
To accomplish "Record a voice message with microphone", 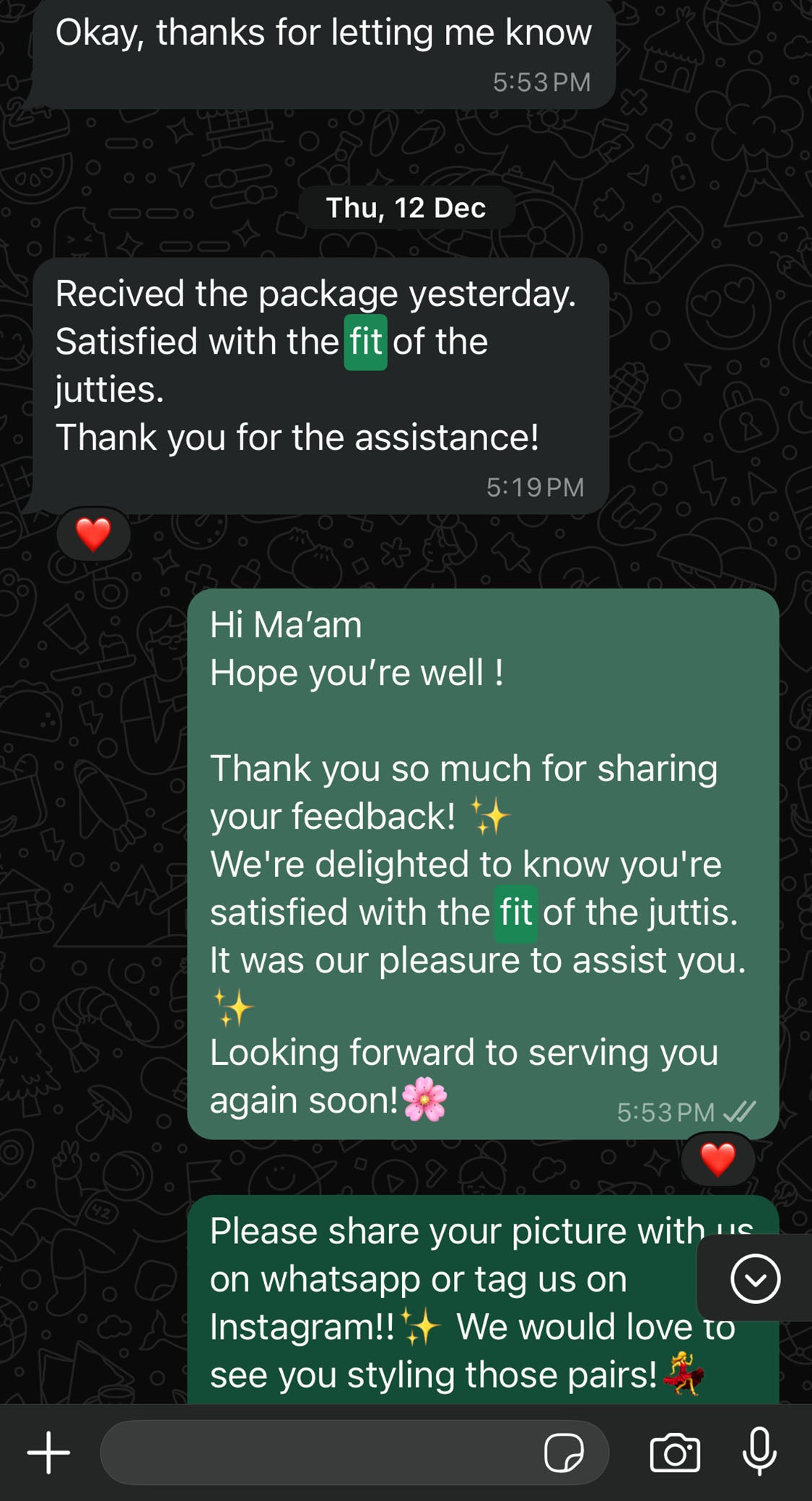I will click(x=759, y=1451).
